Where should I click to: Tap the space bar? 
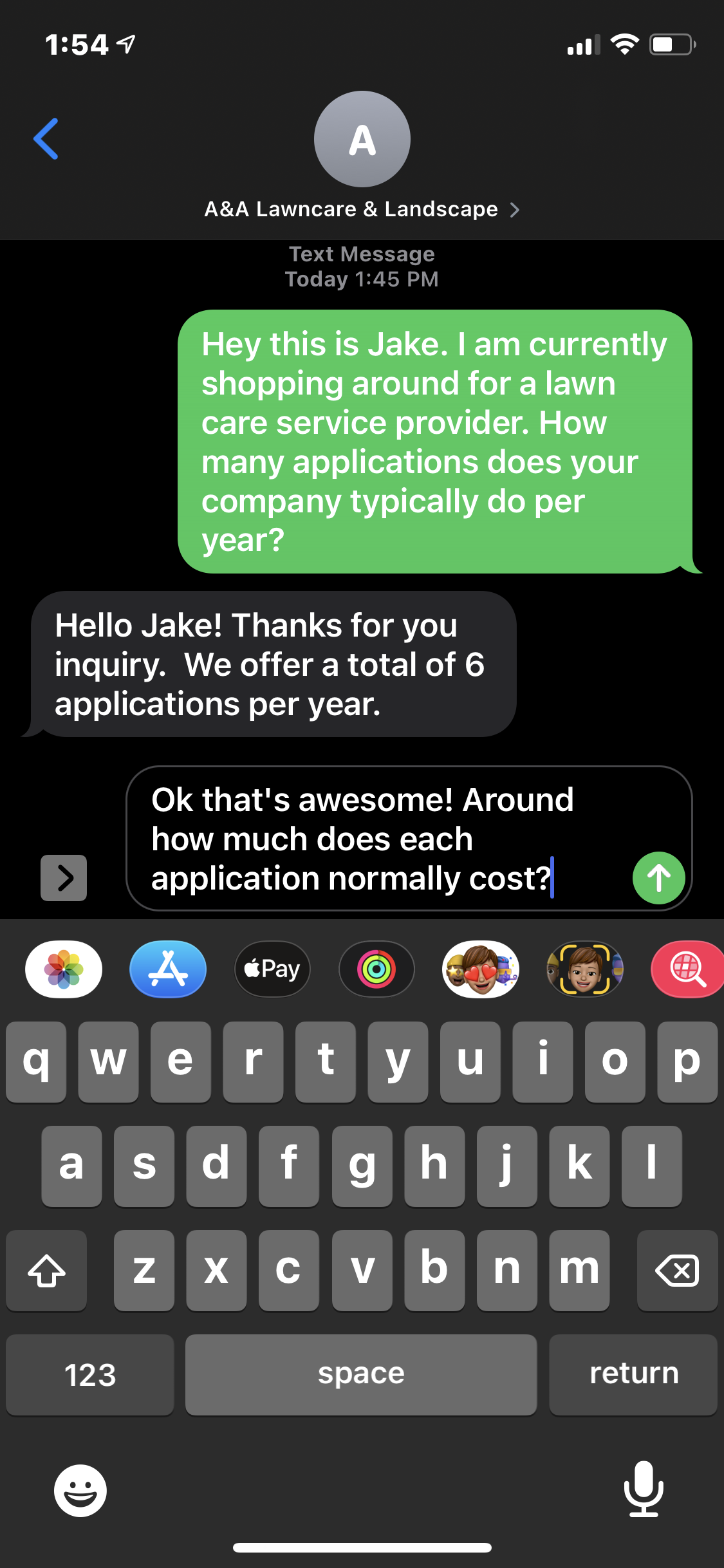[361, 1375]
